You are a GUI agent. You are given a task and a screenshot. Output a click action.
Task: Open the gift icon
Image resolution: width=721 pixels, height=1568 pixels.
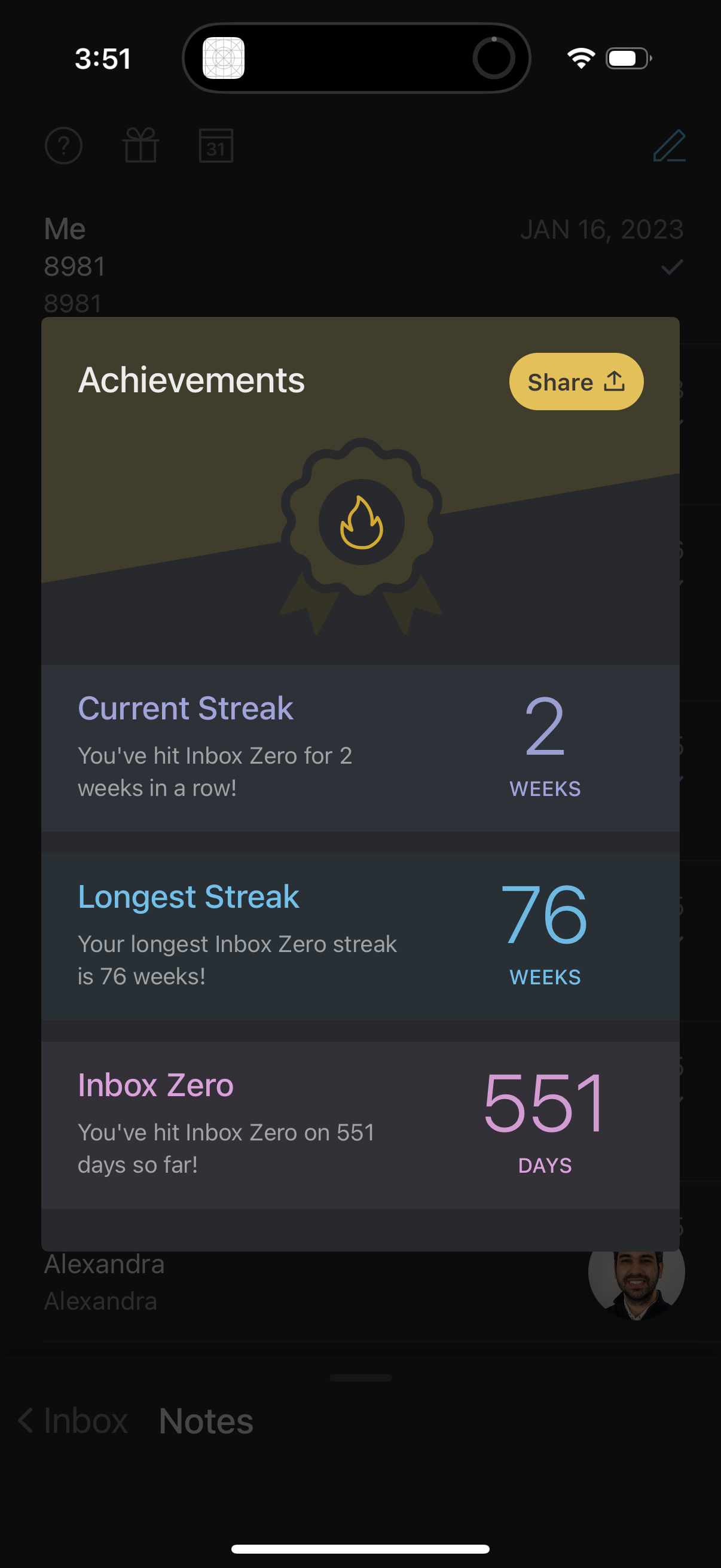click(140, 146)
